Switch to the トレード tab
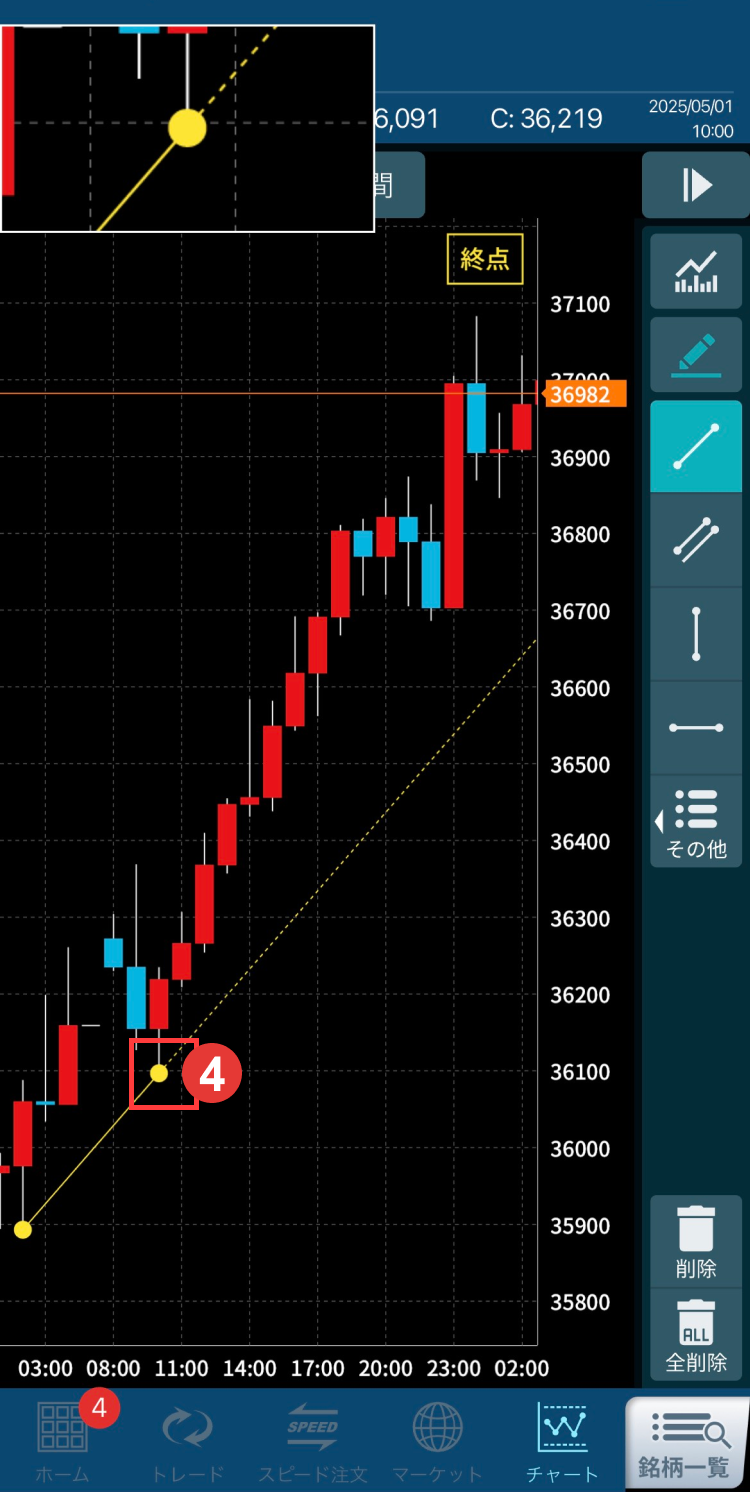750x1492 pixels. tap(187, 1441)
